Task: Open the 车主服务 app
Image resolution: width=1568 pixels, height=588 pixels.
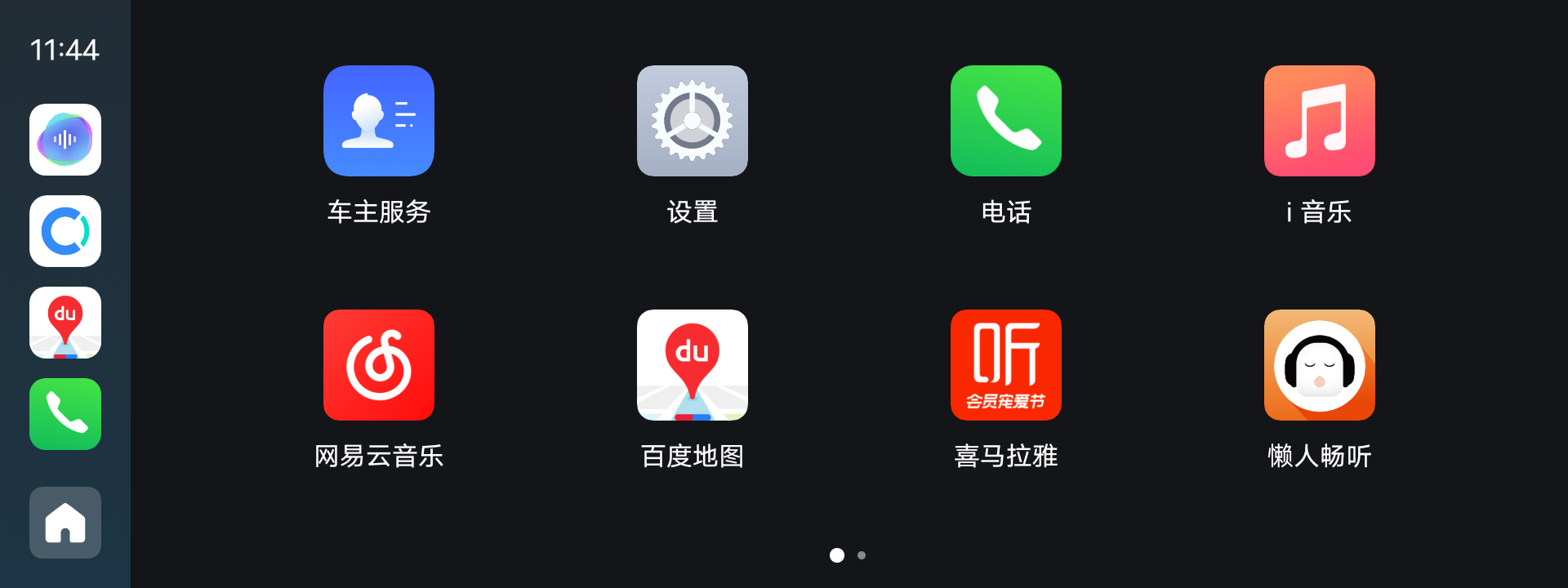Action: [x=378, y=121]
